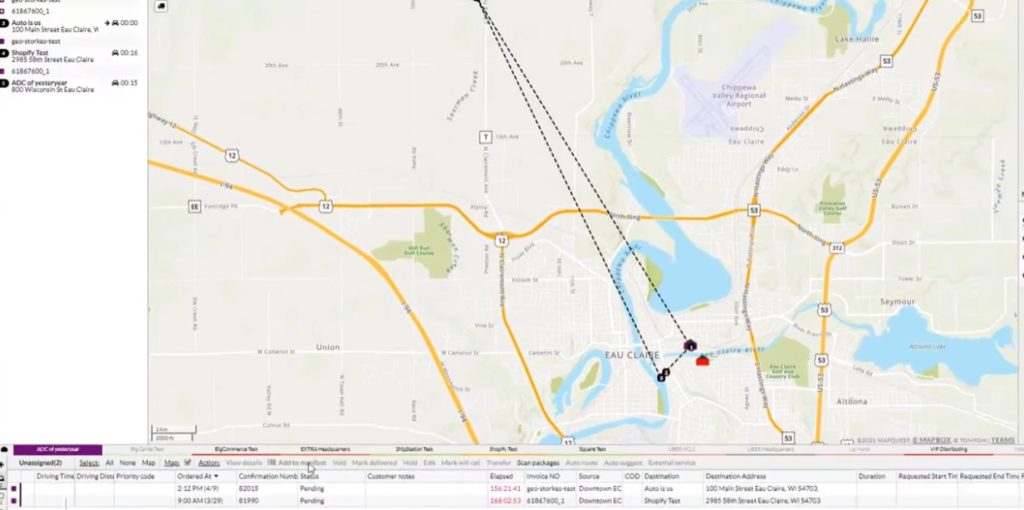Viewport: 1024px width, 510px height.
Task: Select All unassigned orders
Action: tap(110, 463)
